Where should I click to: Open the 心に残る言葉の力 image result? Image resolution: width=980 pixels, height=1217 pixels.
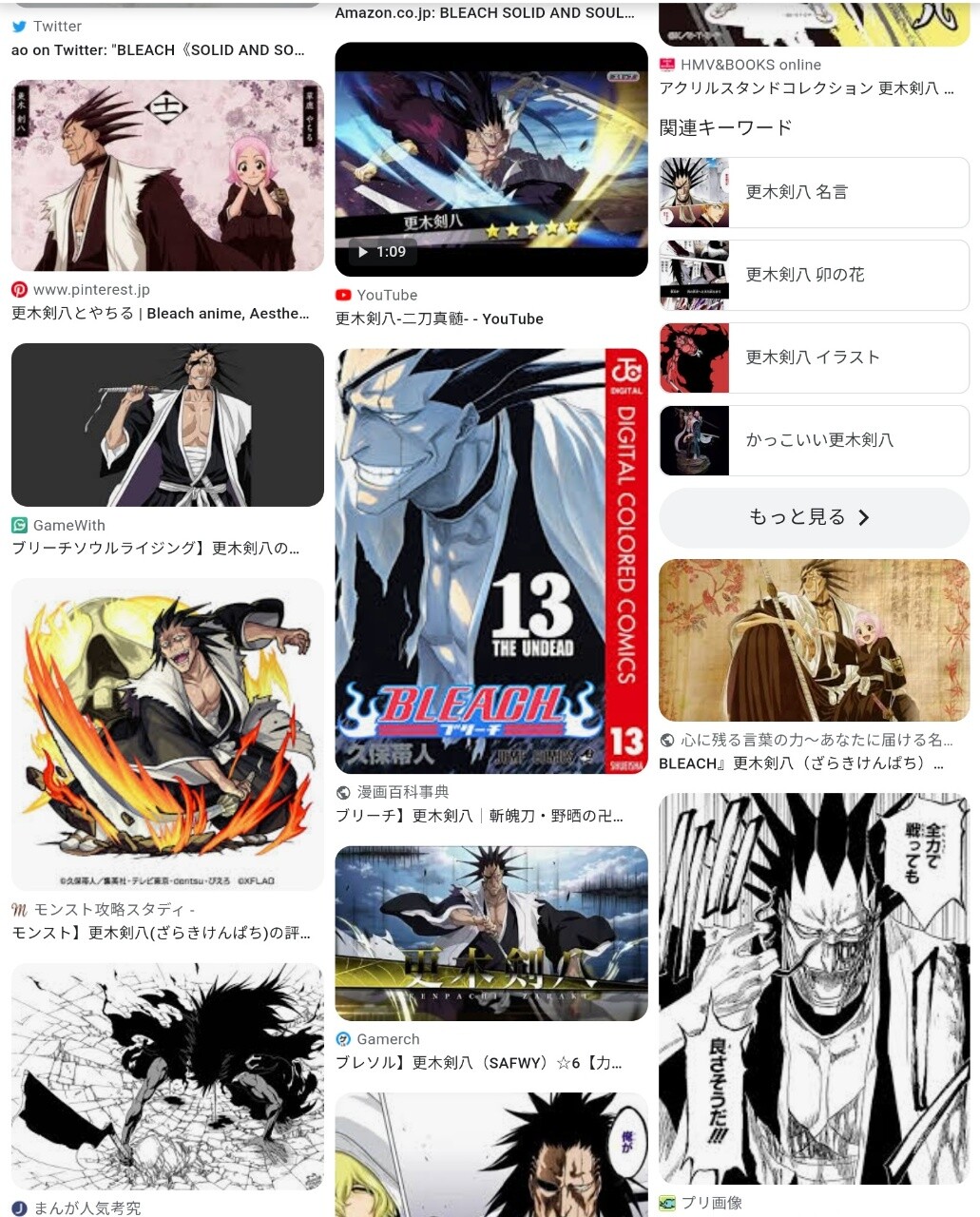[x=814, y=640]
